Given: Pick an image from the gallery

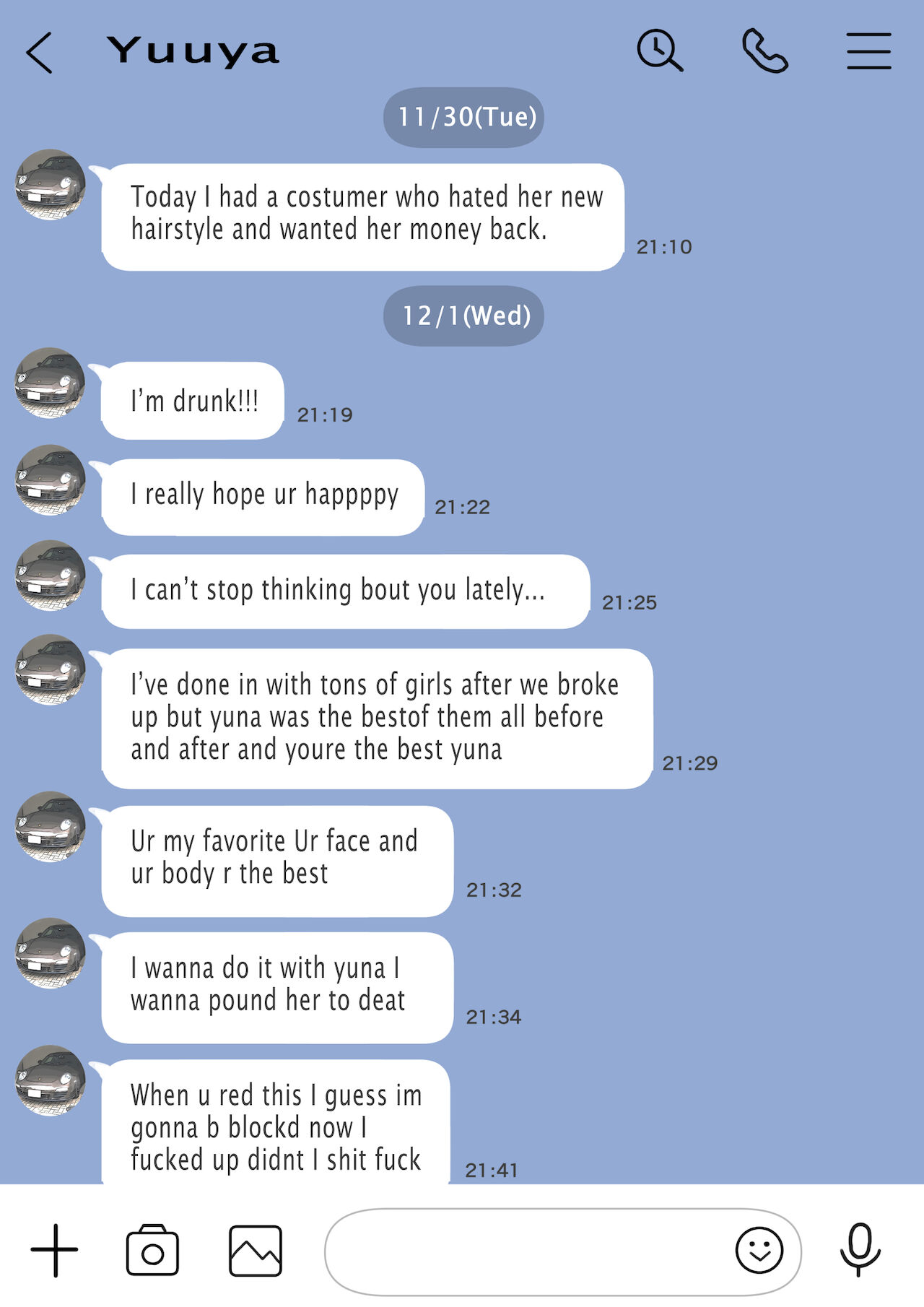Looking at the screenshot, I should coord(256,1250).
